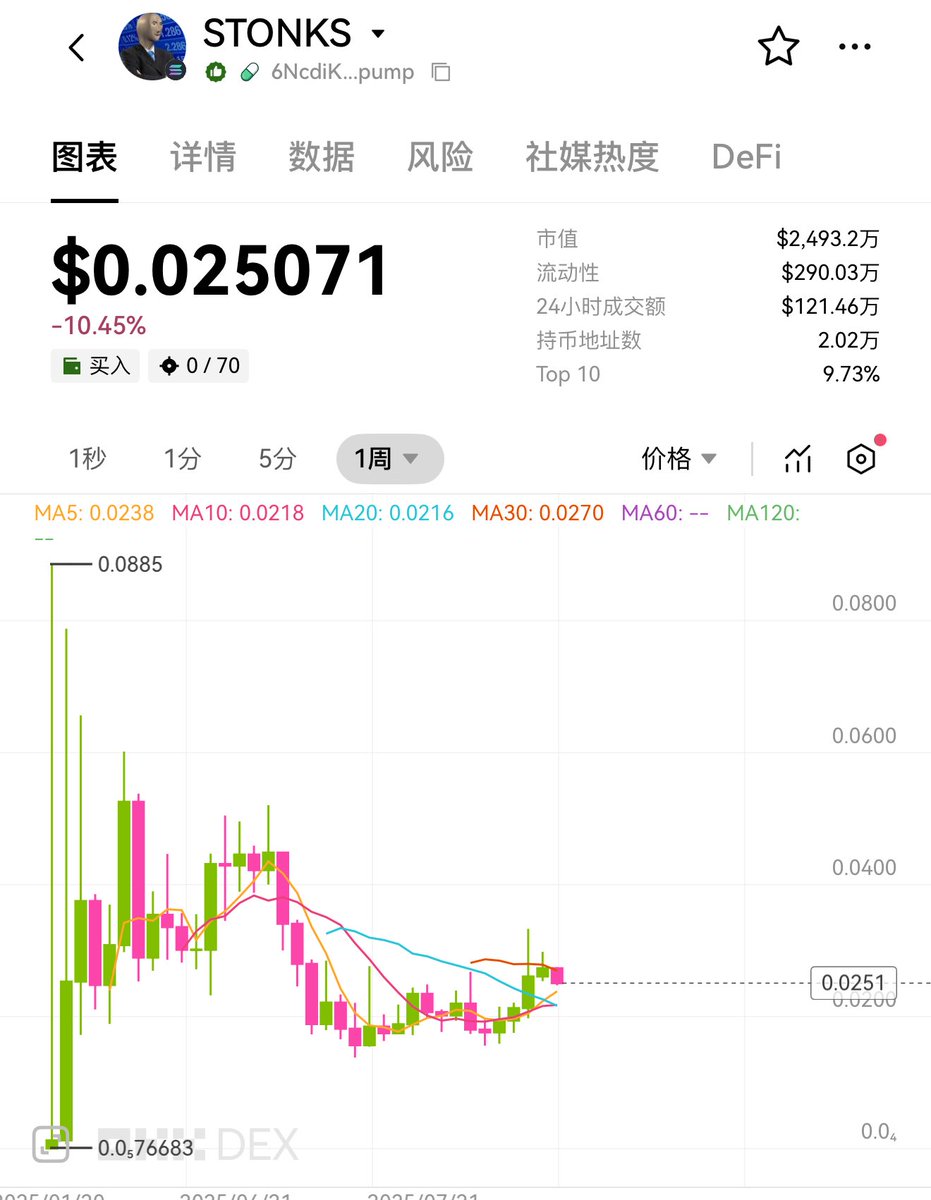Go back using the back arrow

click(77, 47)
